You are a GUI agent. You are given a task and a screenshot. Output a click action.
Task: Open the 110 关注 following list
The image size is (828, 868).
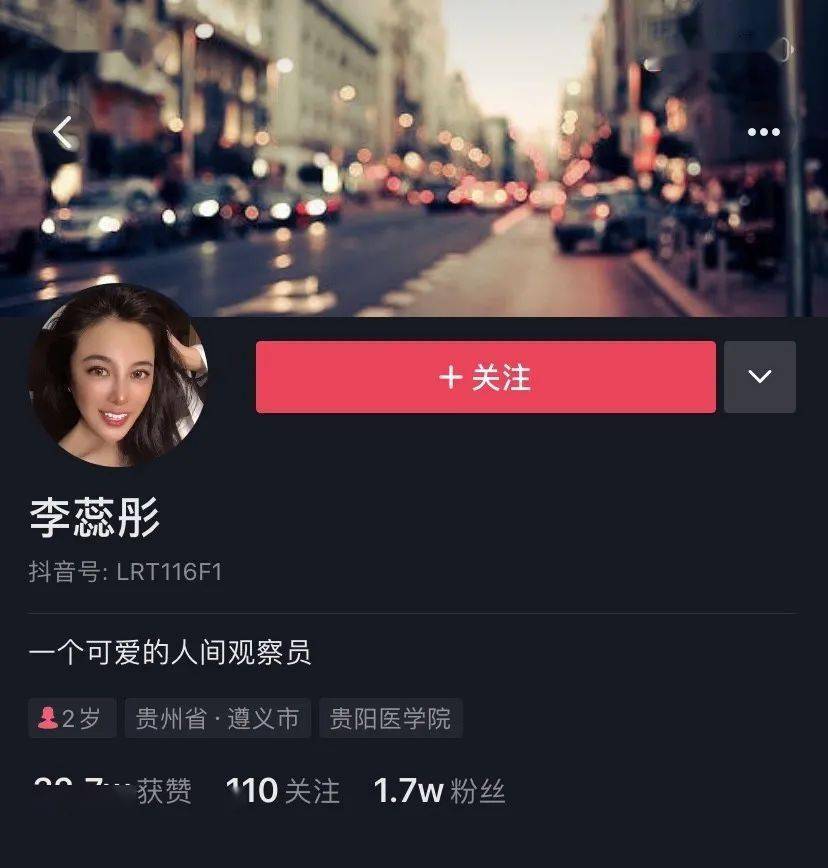(283, 791)
